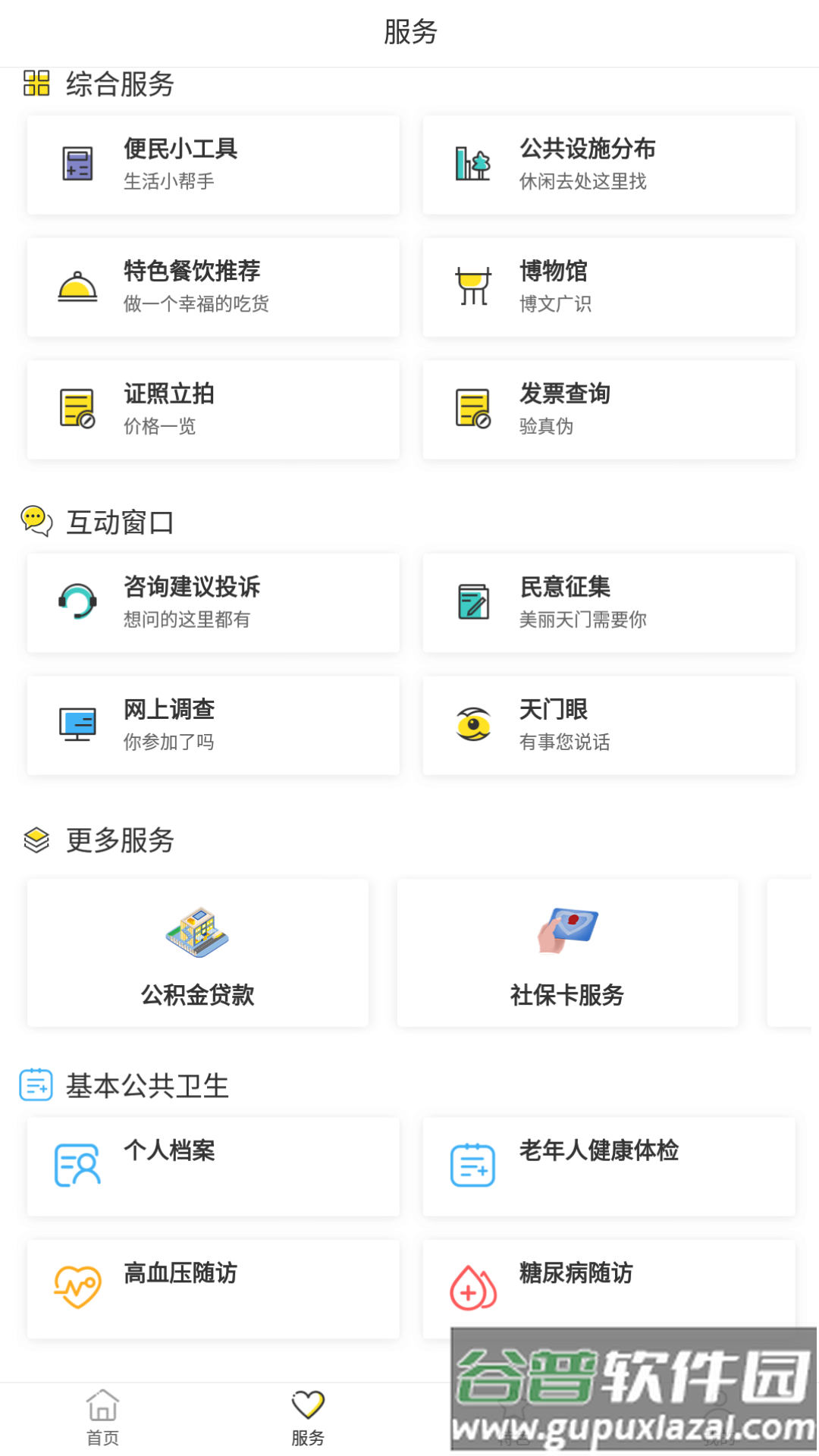
Task: Tap the 个人档案 profile icon
Action: pyautogui.click(x=76, y=1166)
